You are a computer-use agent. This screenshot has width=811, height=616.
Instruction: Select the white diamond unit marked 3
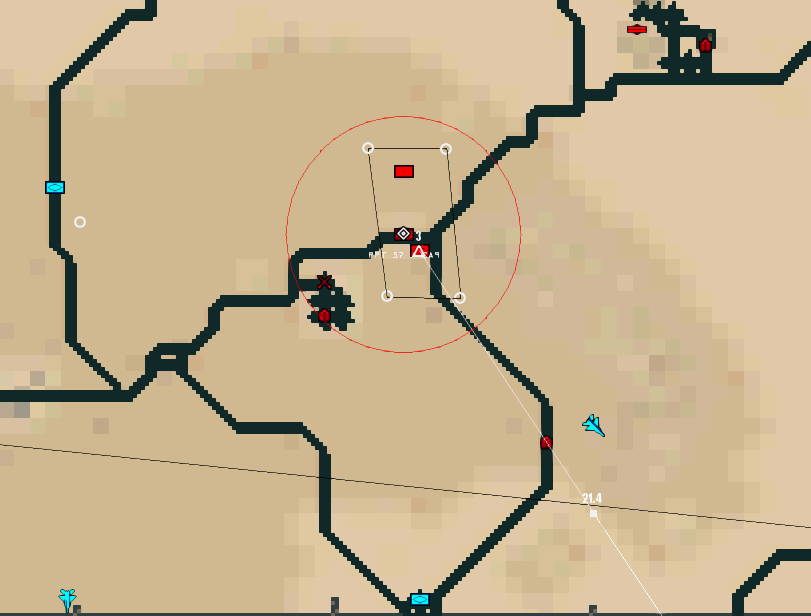403,234
